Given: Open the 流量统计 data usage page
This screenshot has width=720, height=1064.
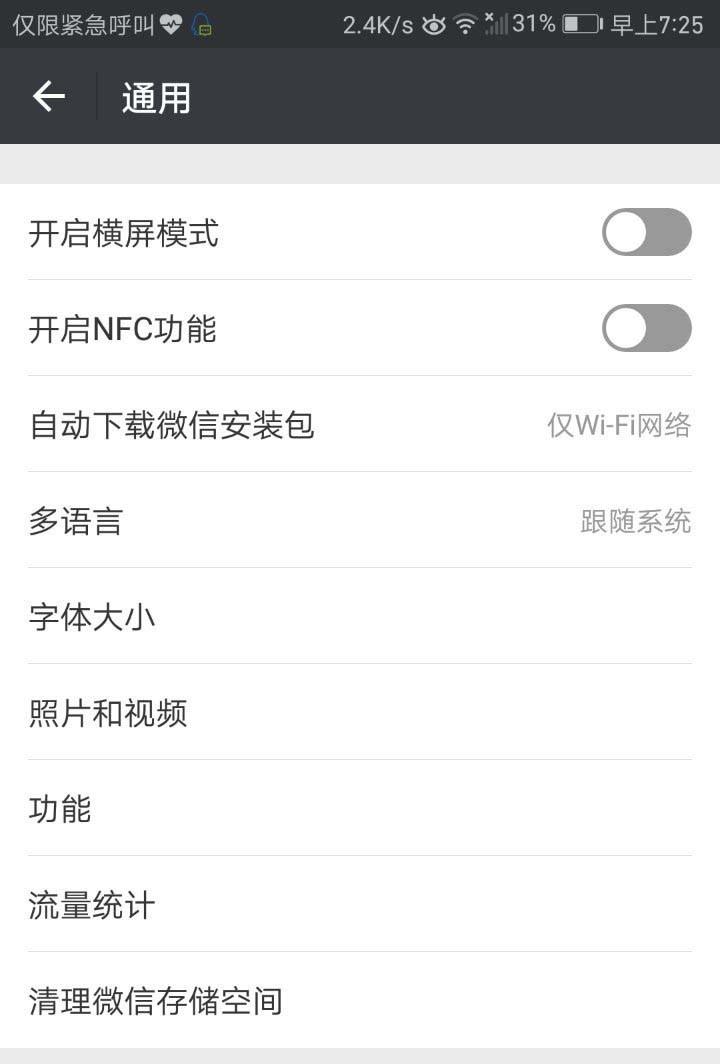Looking at the screenshot, I should [360, 905].
